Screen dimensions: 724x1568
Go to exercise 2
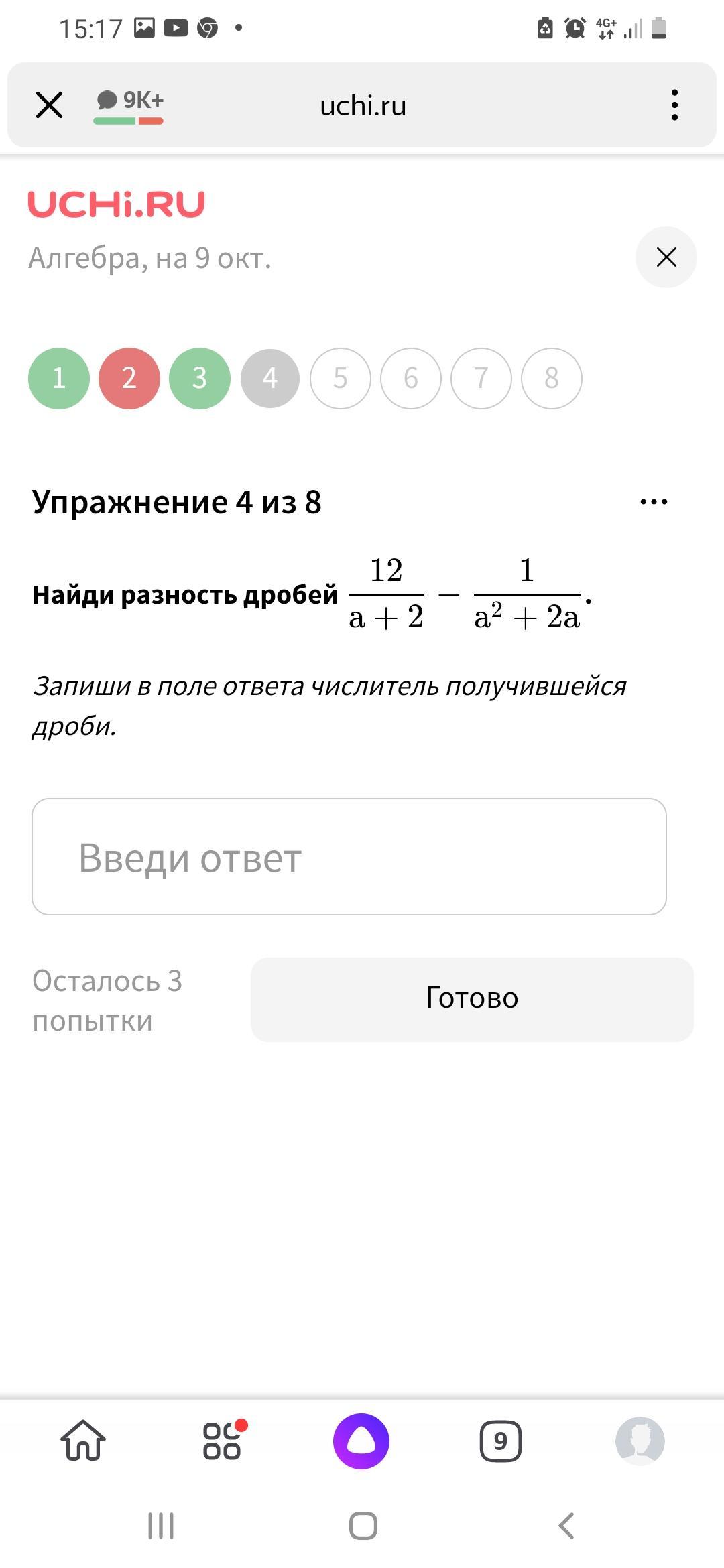click(129, 379)
